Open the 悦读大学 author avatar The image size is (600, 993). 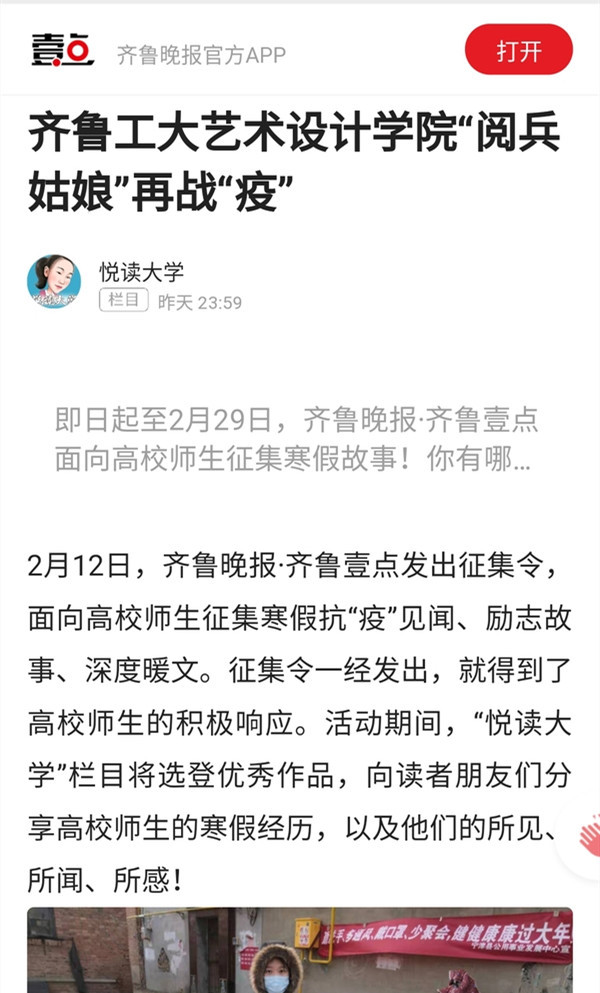pos(54,281)
